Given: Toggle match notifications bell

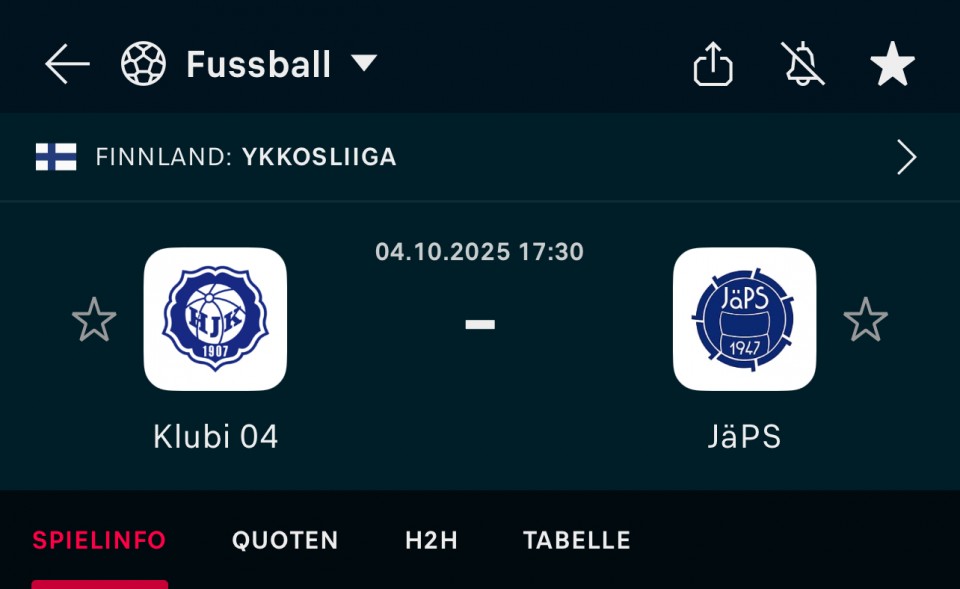Looking at the screenshot, I should [x=802, y=65].
